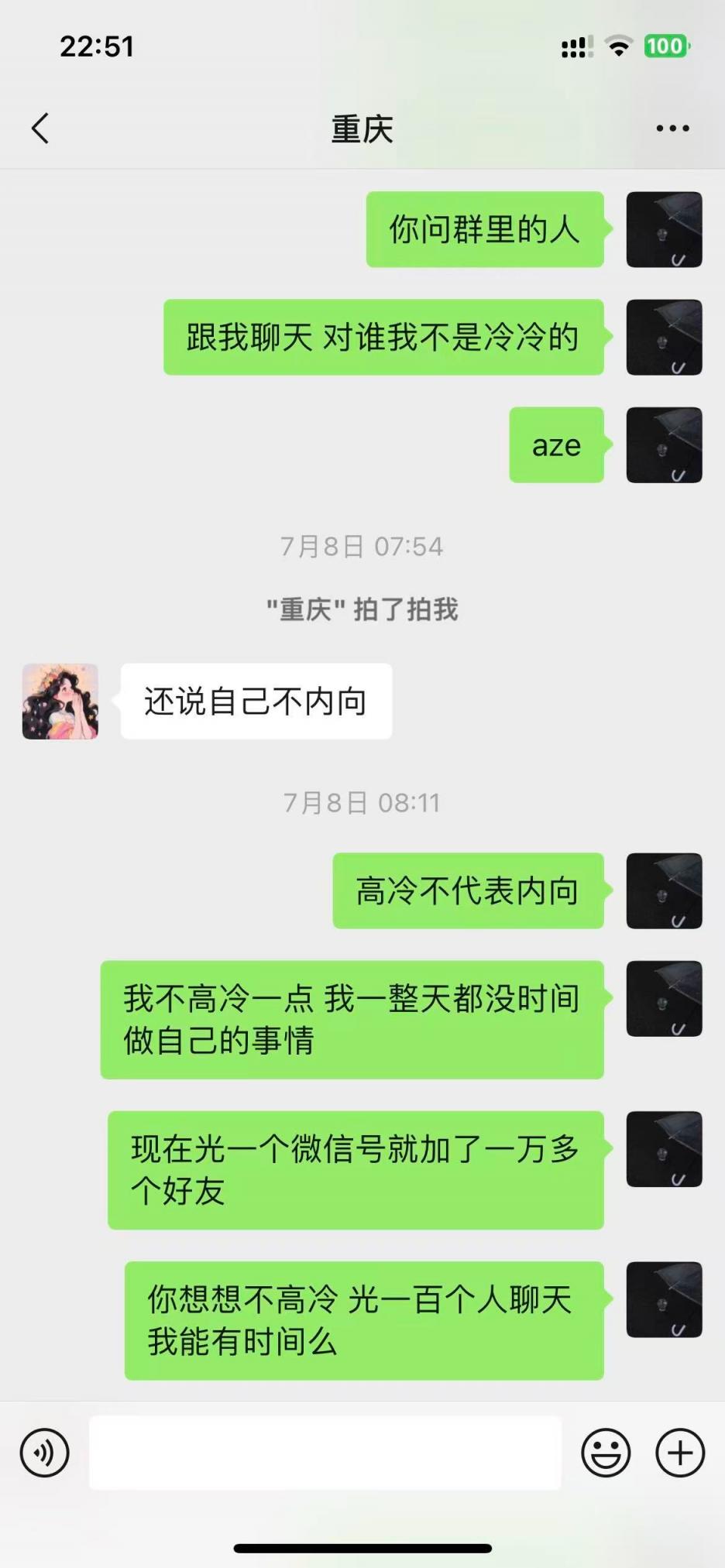Switch to voice message input

[x=44, y=1453]
